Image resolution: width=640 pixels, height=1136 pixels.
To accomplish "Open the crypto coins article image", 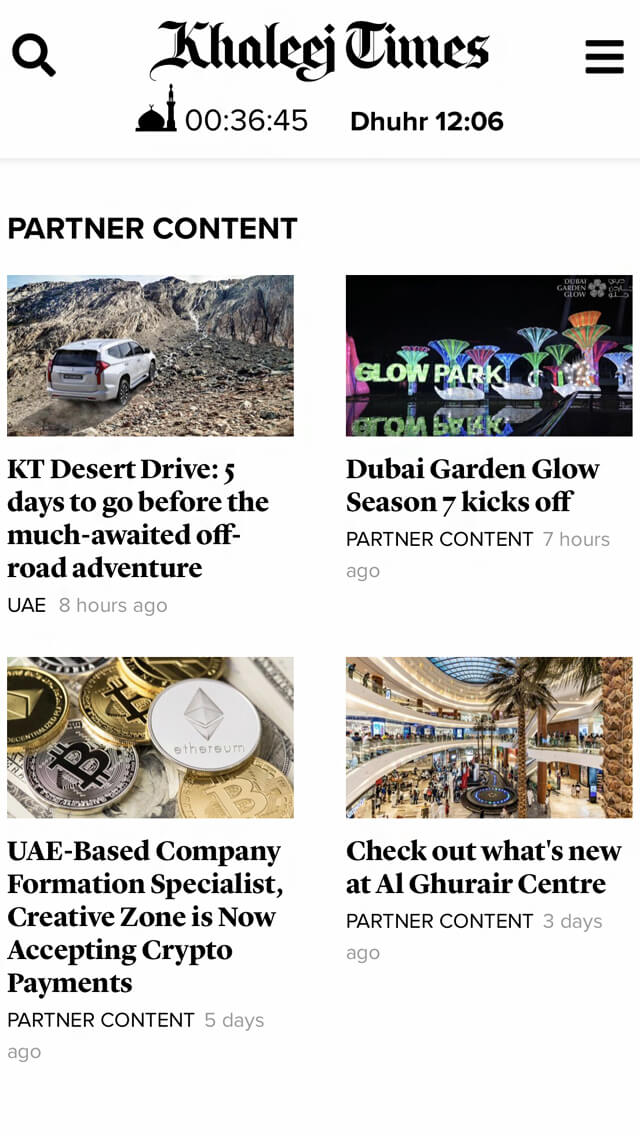I will point(150,737).
